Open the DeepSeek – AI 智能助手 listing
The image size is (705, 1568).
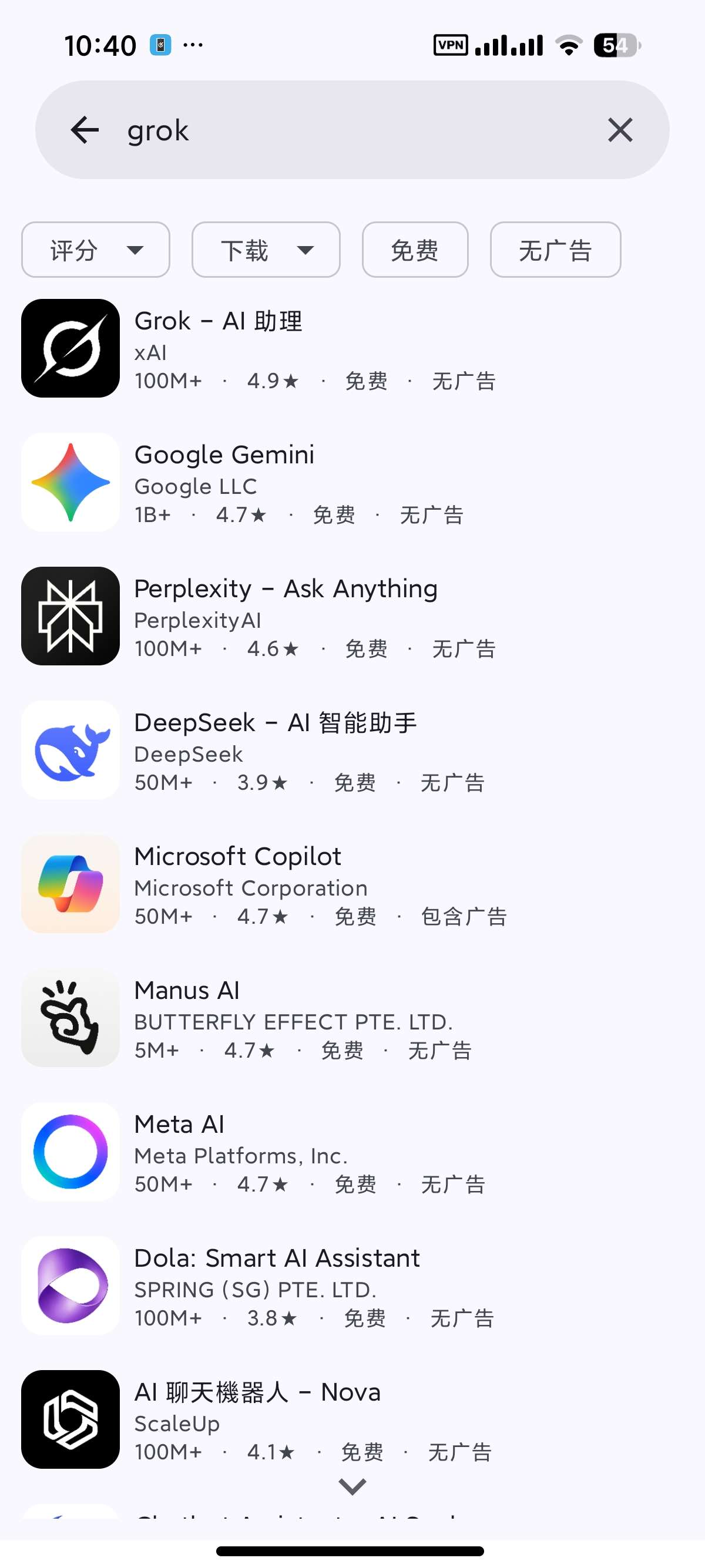coord(352,750)
